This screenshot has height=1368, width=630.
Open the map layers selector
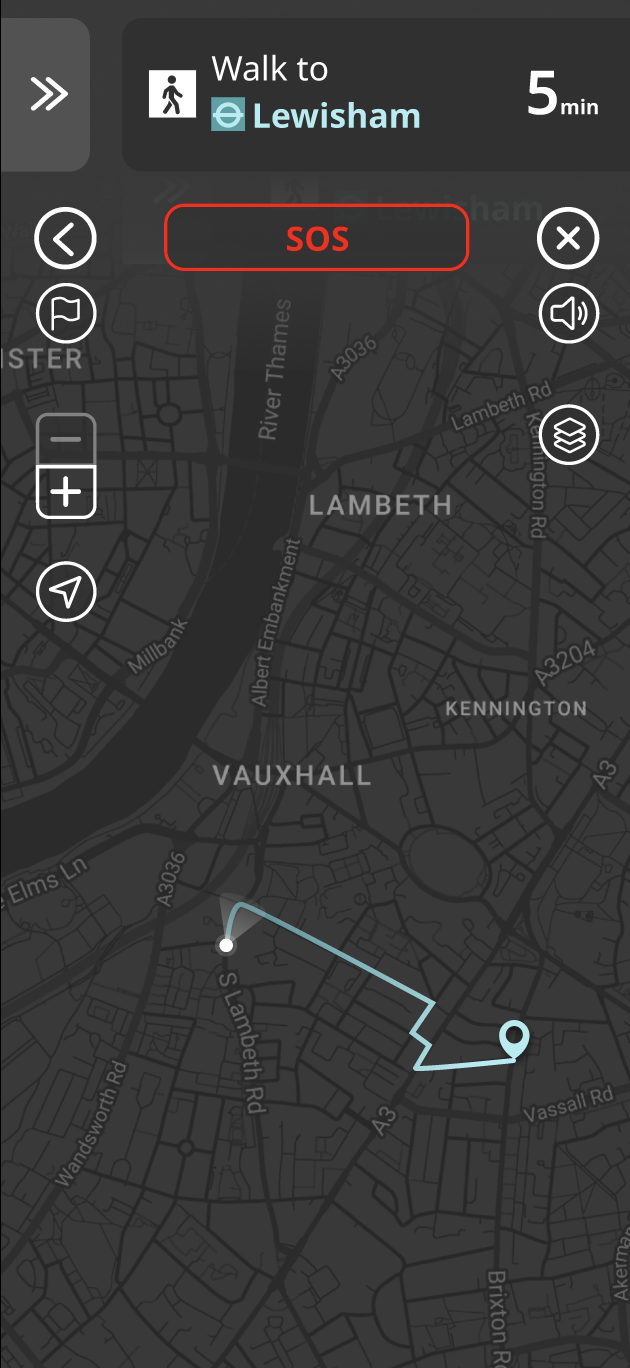coord(568,435)
